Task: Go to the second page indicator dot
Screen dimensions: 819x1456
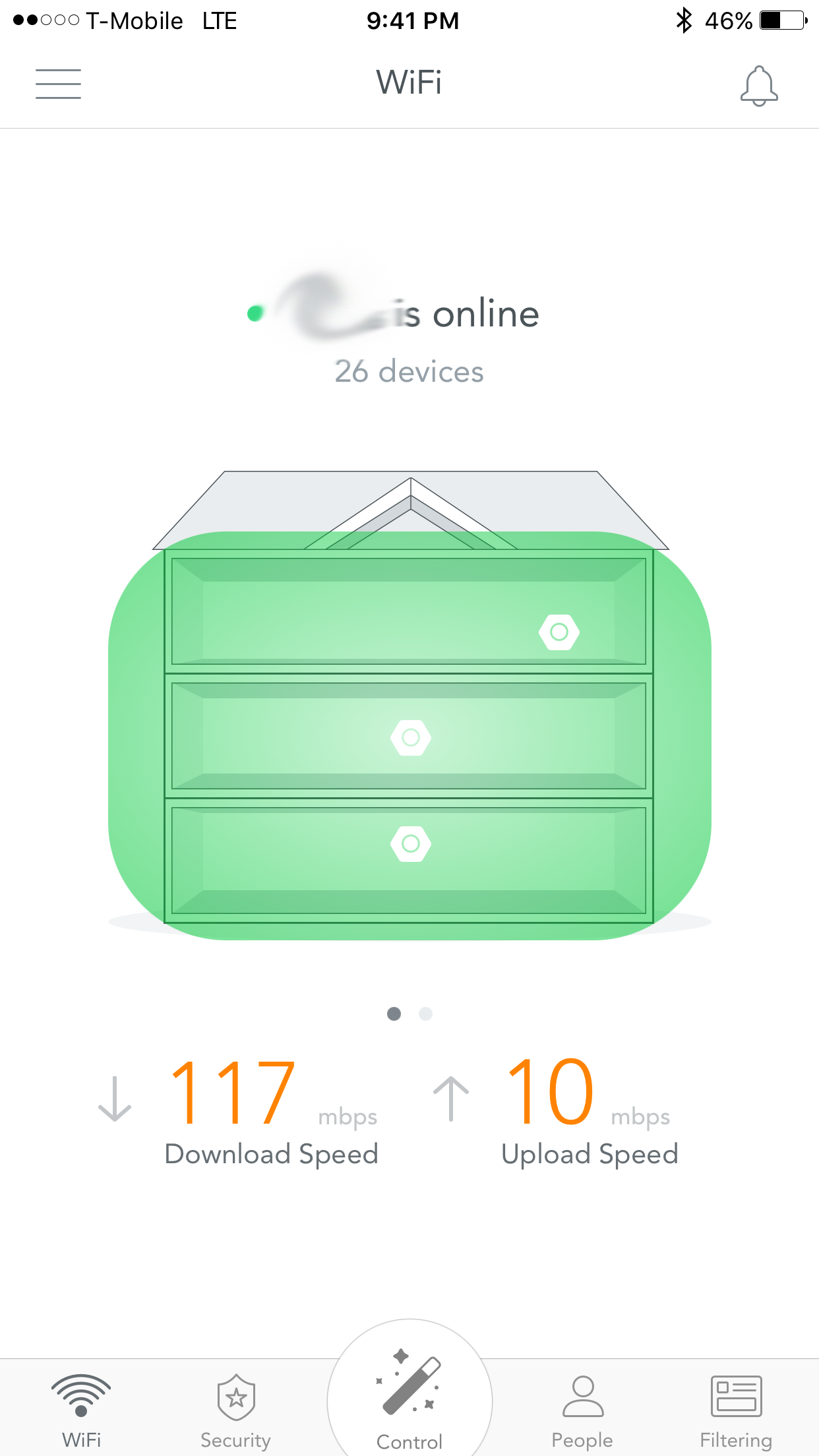Action: click(x=426, y=1014)
